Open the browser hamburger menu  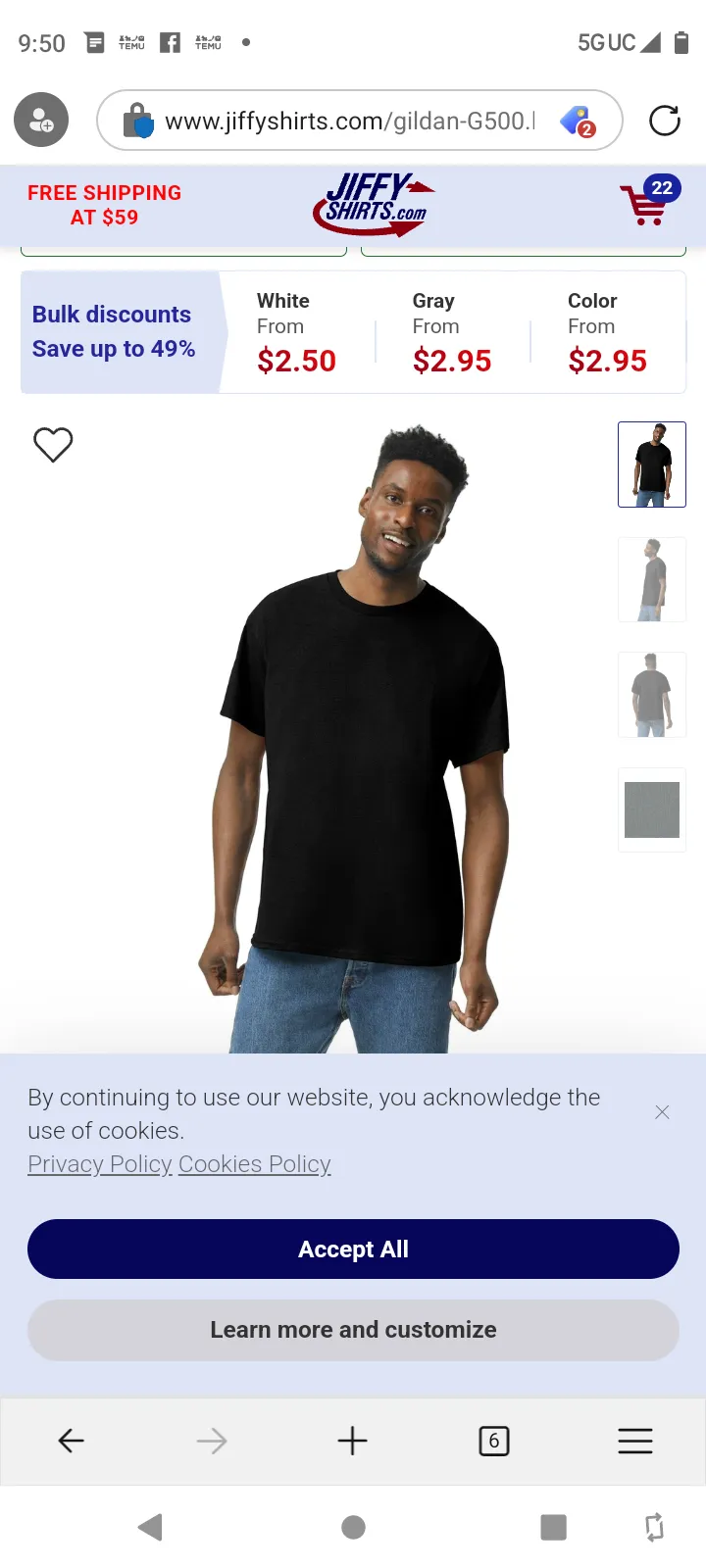[x=634, y=1441]
